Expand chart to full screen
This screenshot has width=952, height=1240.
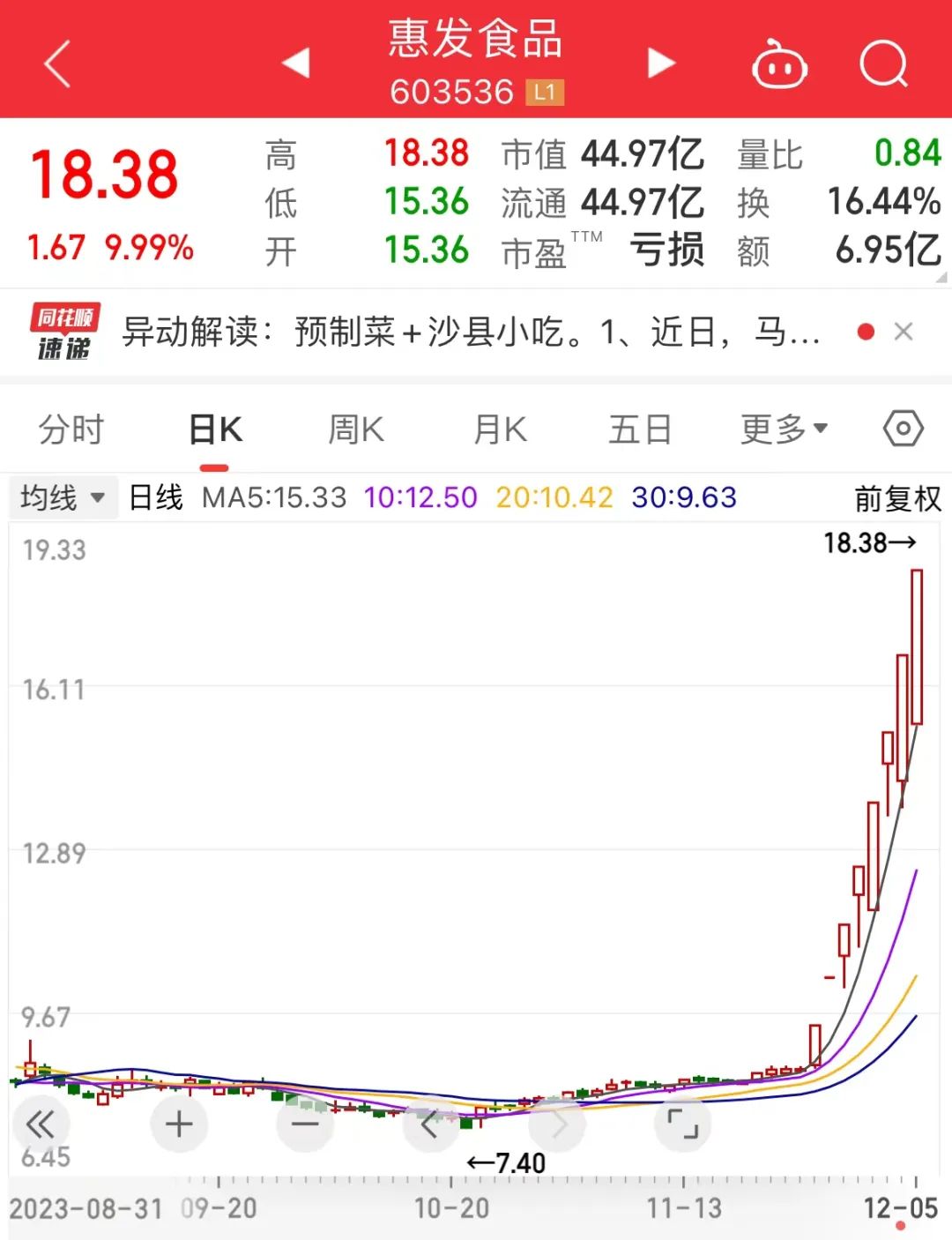(682, 1124)
